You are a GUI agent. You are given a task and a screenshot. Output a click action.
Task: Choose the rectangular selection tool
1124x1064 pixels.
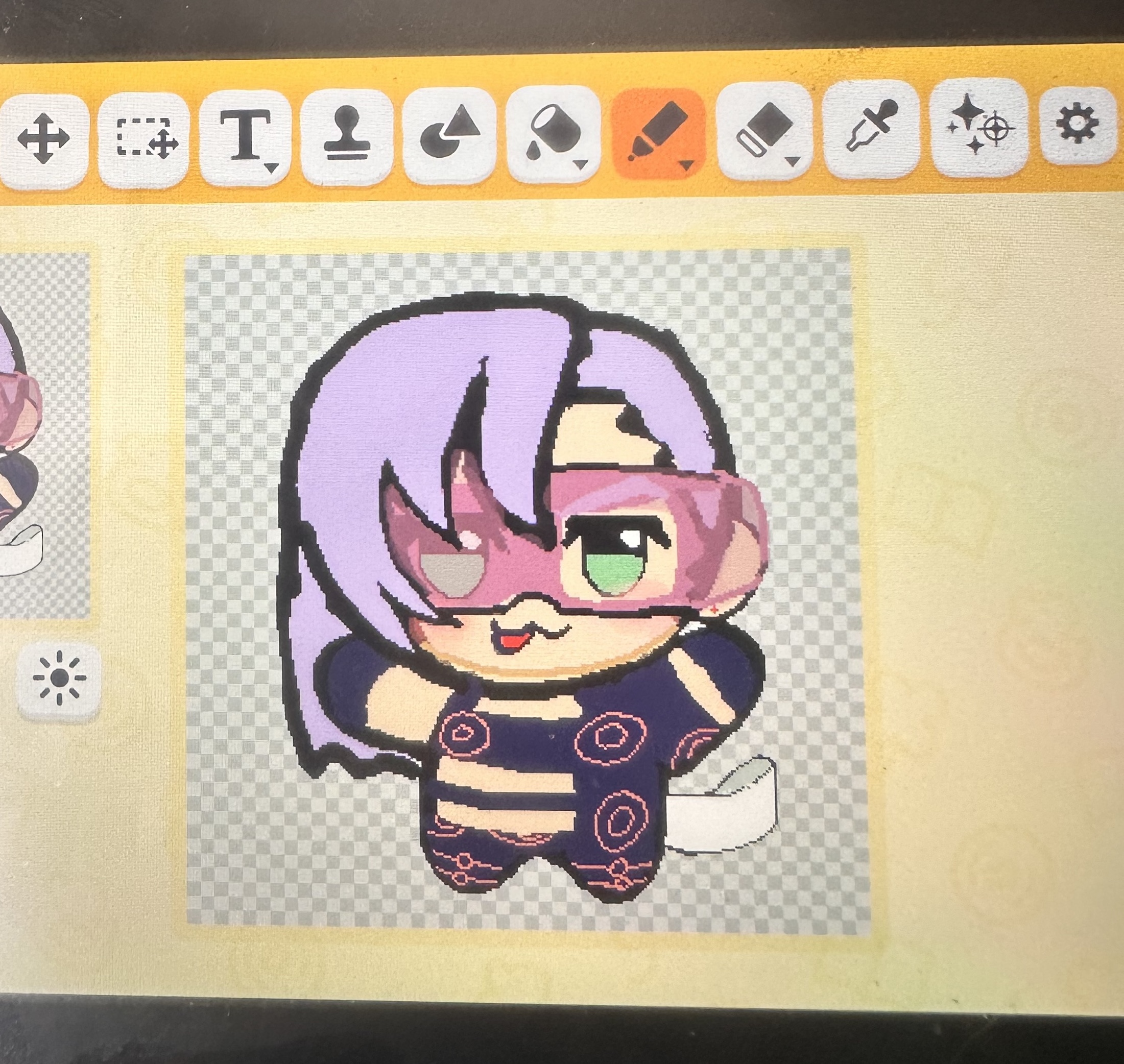[x=144, y=138]
